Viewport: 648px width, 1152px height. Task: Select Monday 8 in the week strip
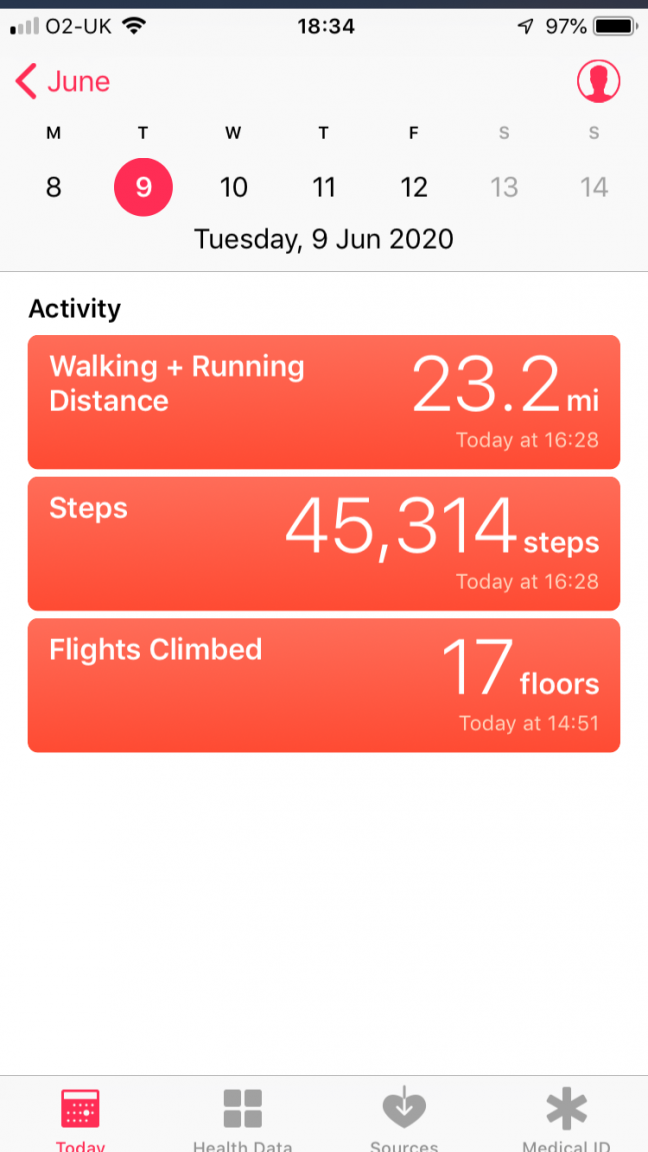(54, 187)
